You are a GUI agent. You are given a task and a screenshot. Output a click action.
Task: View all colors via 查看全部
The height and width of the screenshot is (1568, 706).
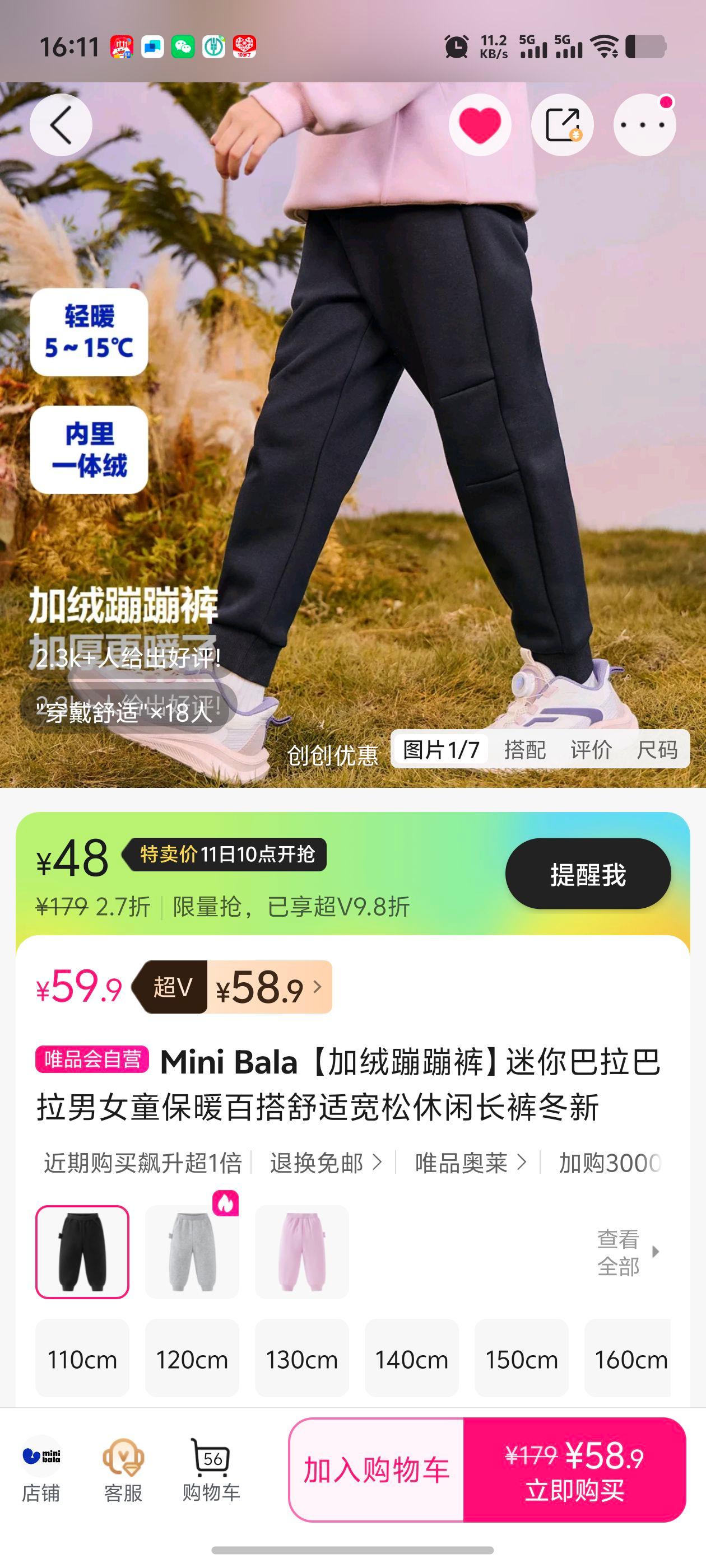(x=626, y=1252)
